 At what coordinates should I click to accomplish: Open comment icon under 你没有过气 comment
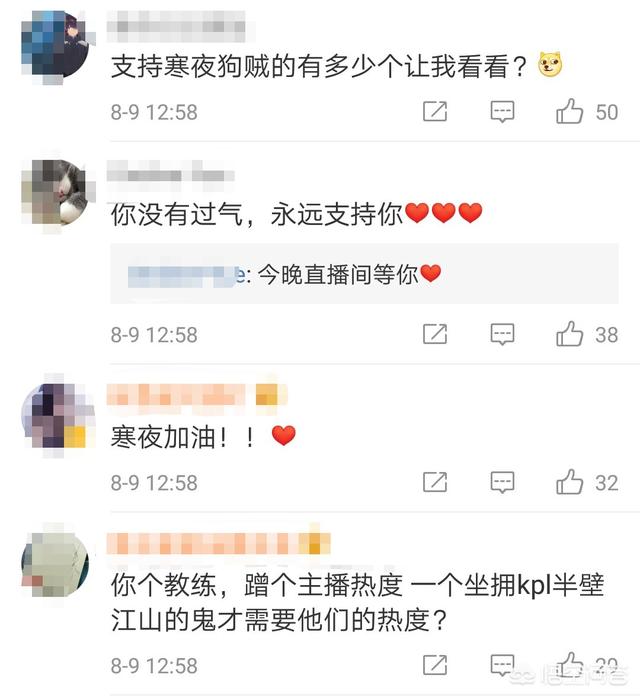coord(502,334)
